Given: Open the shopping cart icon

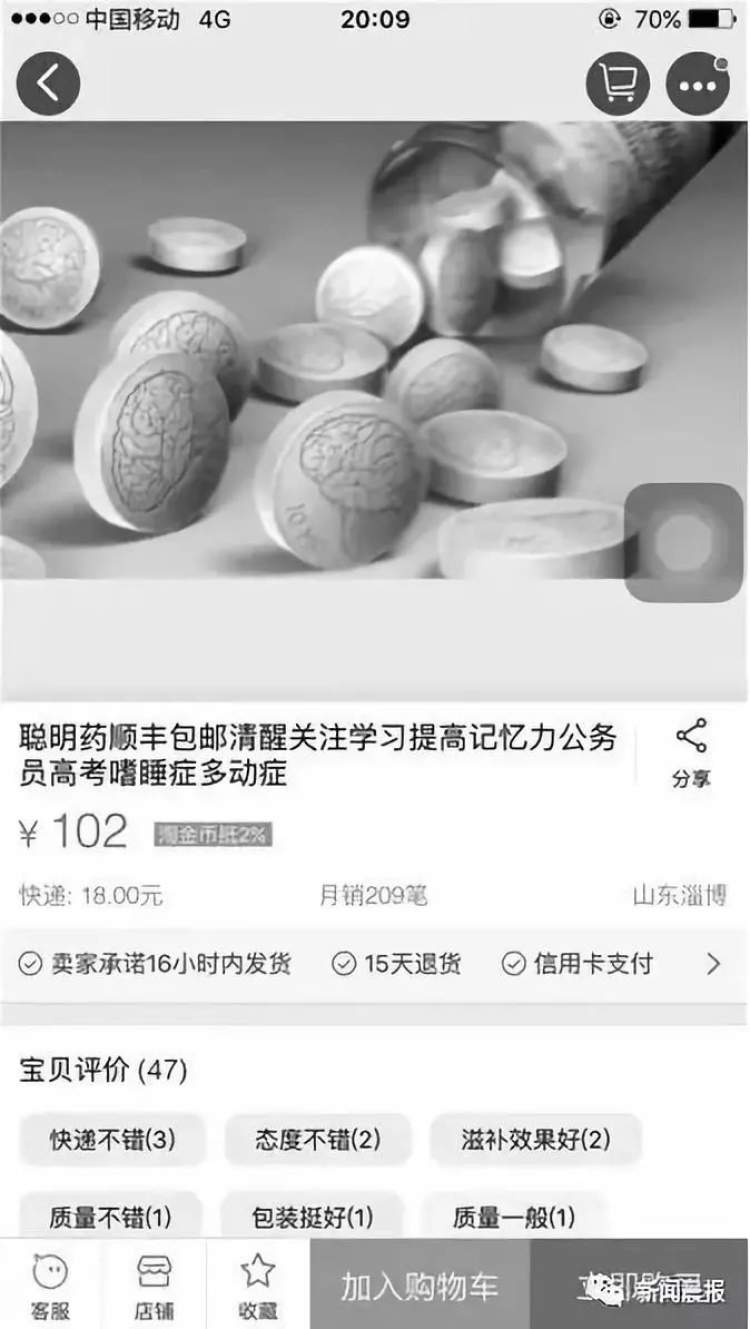Looking at the screenshot, I should pyautogui.click(x=617, y=84).
